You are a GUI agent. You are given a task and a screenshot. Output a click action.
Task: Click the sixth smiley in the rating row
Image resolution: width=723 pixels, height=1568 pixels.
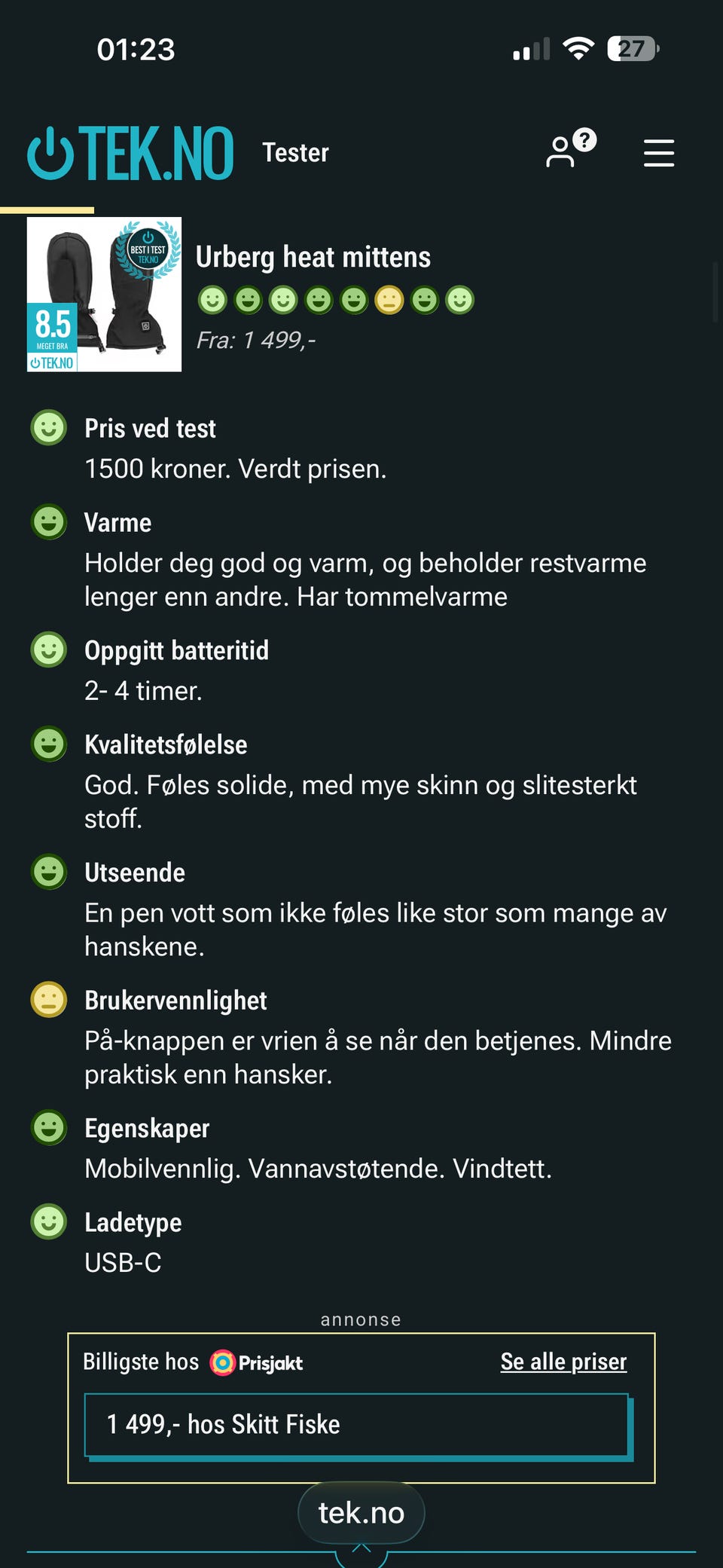(389, 299)
